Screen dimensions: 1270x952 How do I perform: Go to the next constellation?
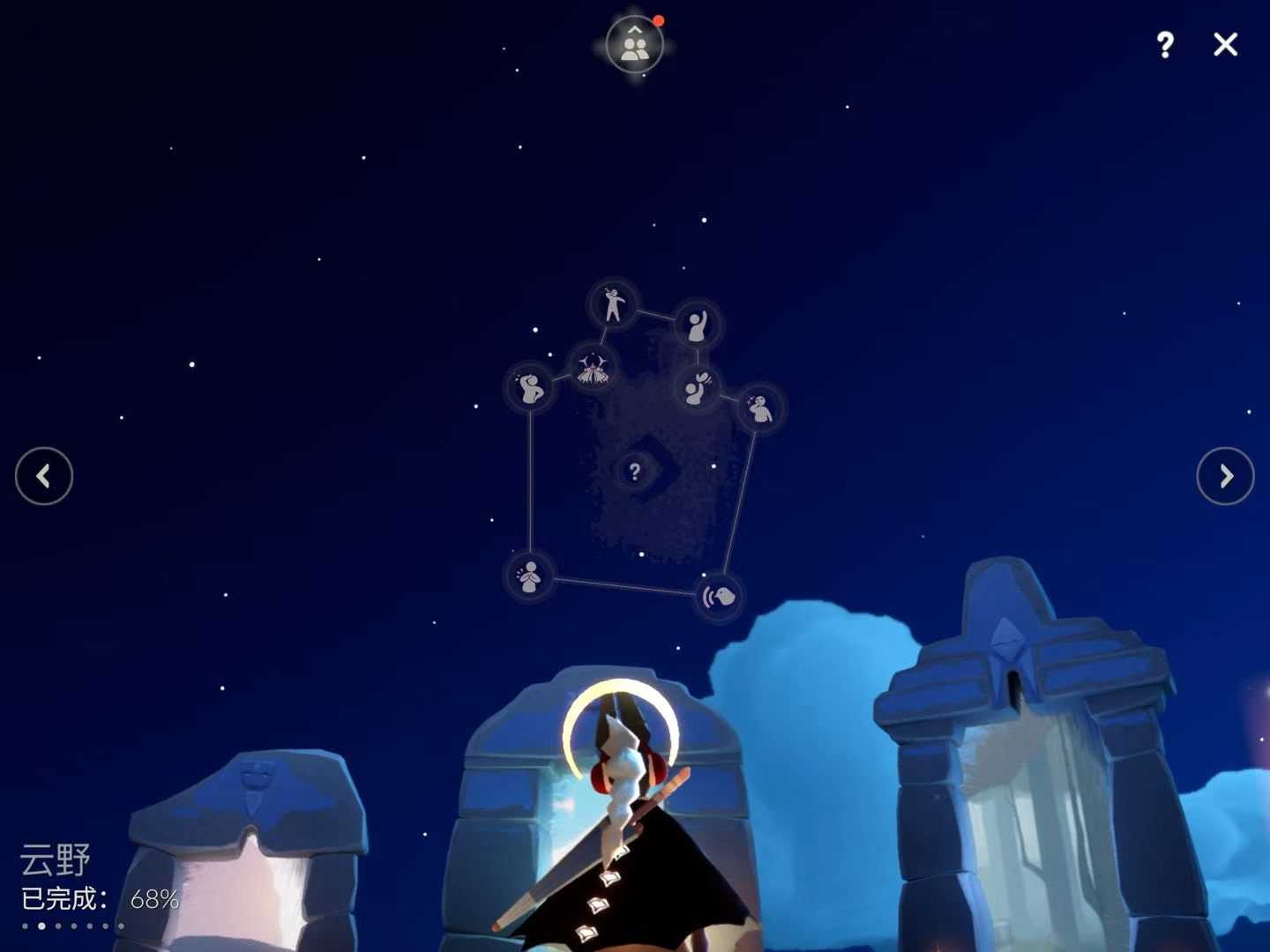coord(1225,476)
